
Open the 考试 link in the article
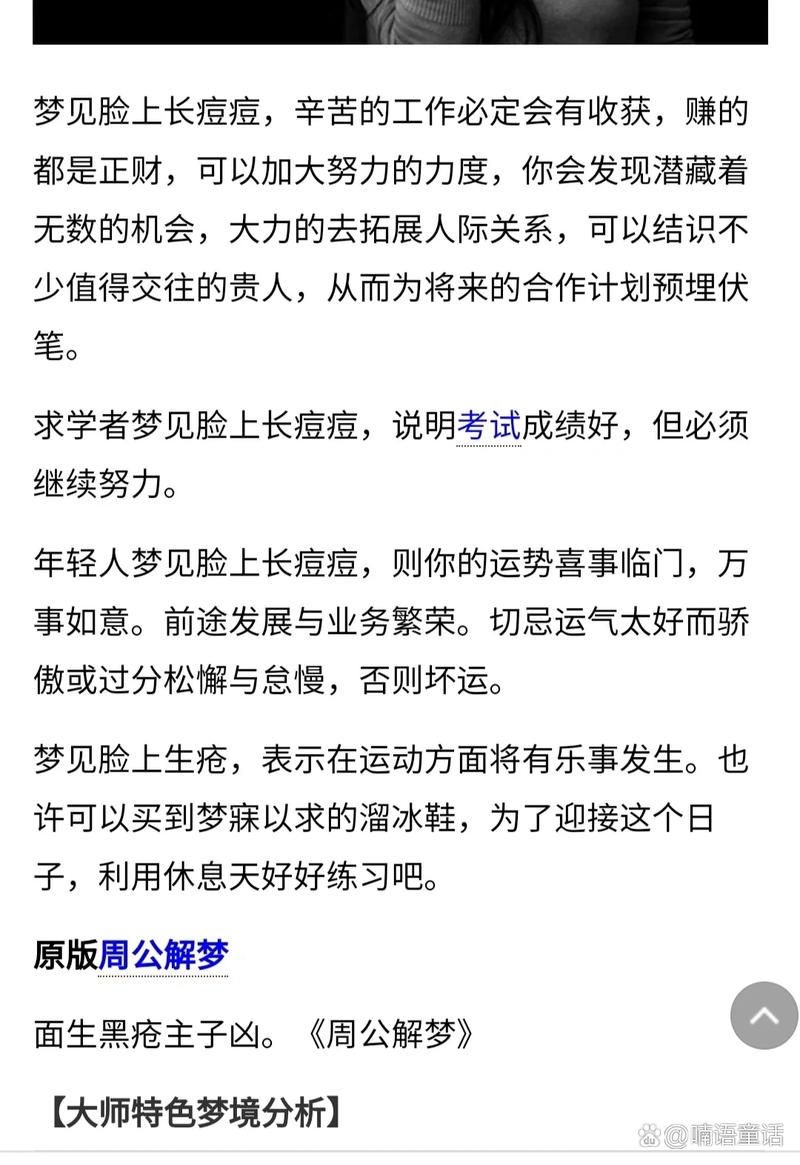(x=489, y=427)
